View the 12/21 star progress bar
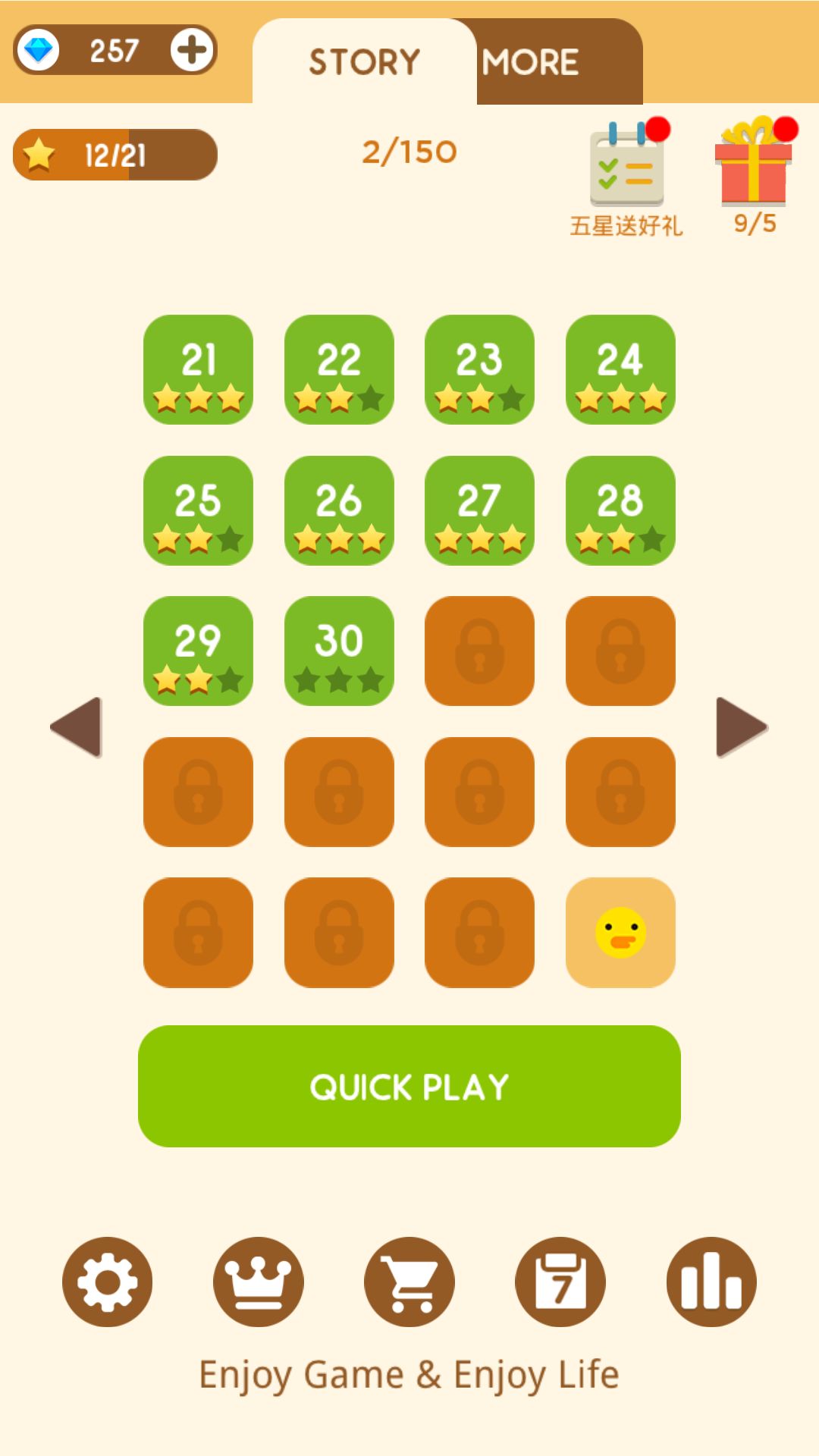 pos(114,155)
